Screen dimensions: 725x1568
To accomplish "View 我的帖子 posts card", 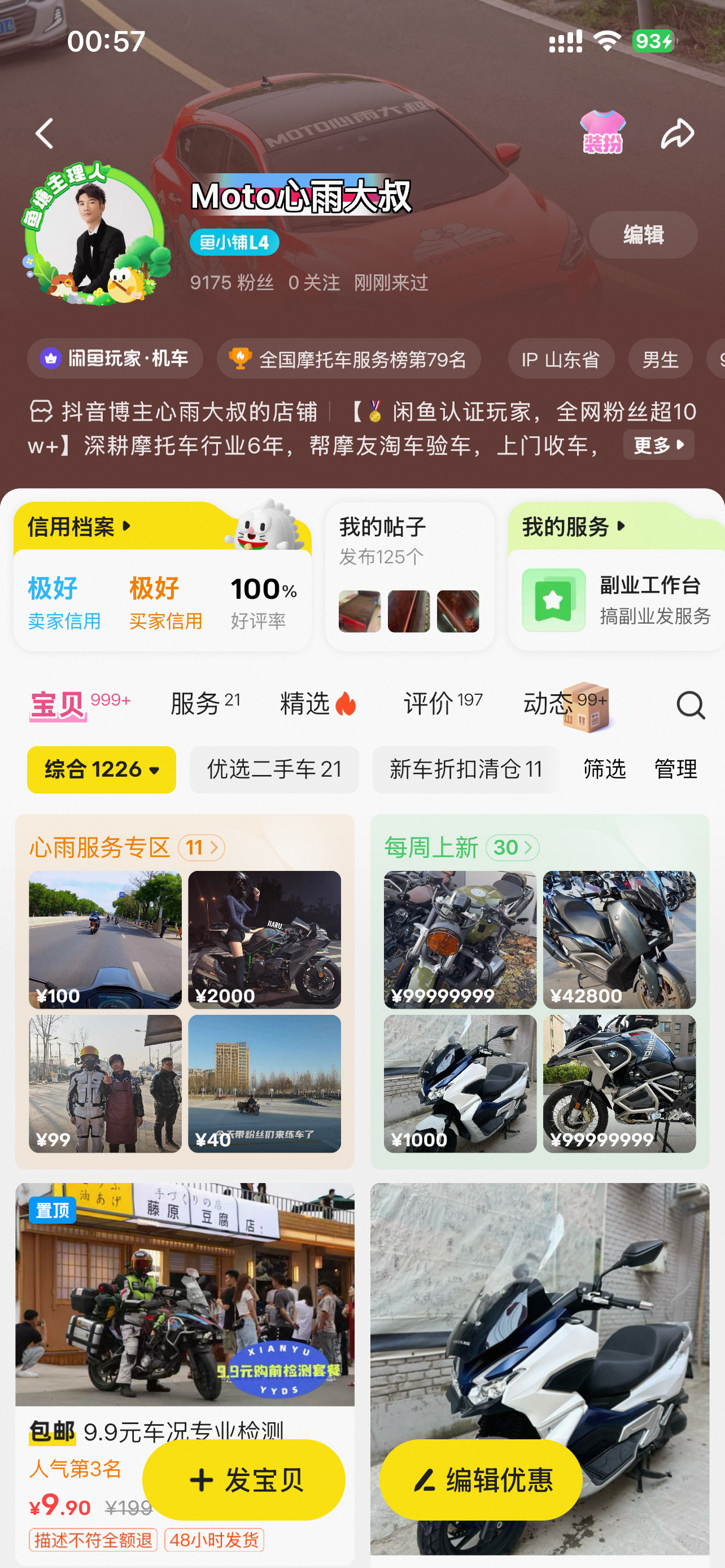I will (409, 576).
